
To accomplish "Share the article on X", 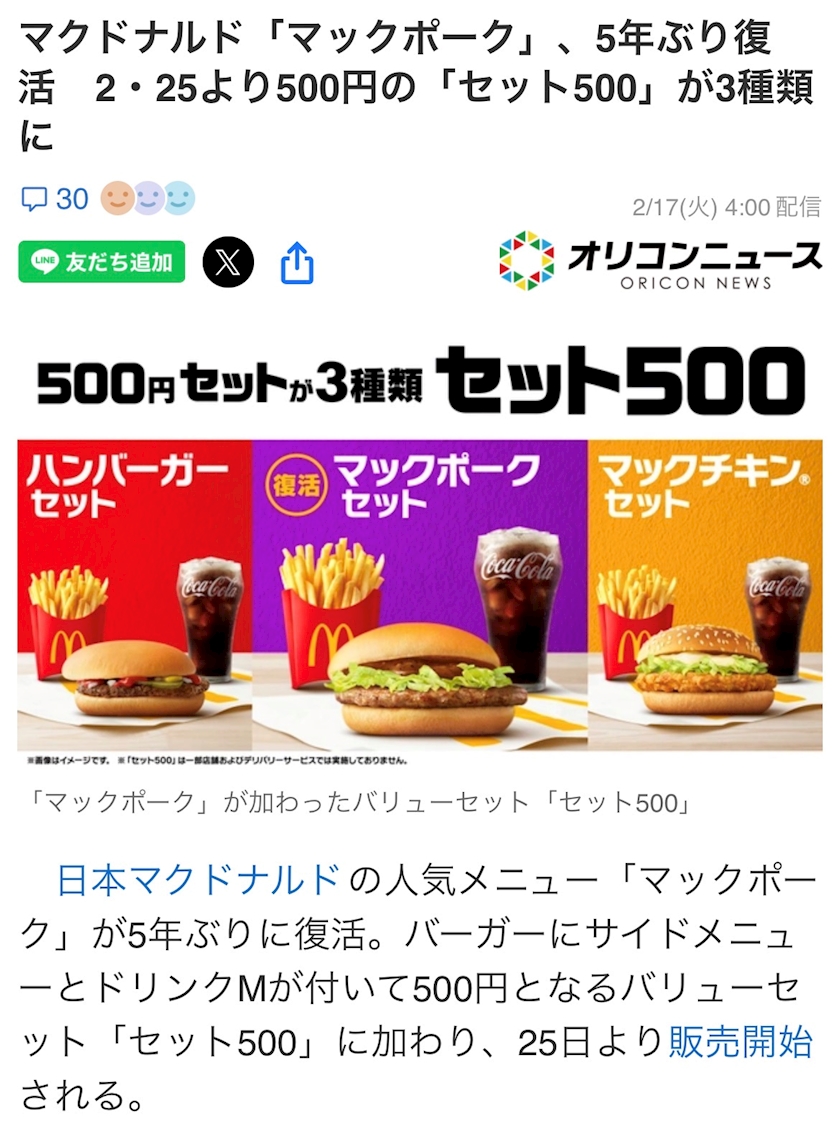I will (229, 261).
